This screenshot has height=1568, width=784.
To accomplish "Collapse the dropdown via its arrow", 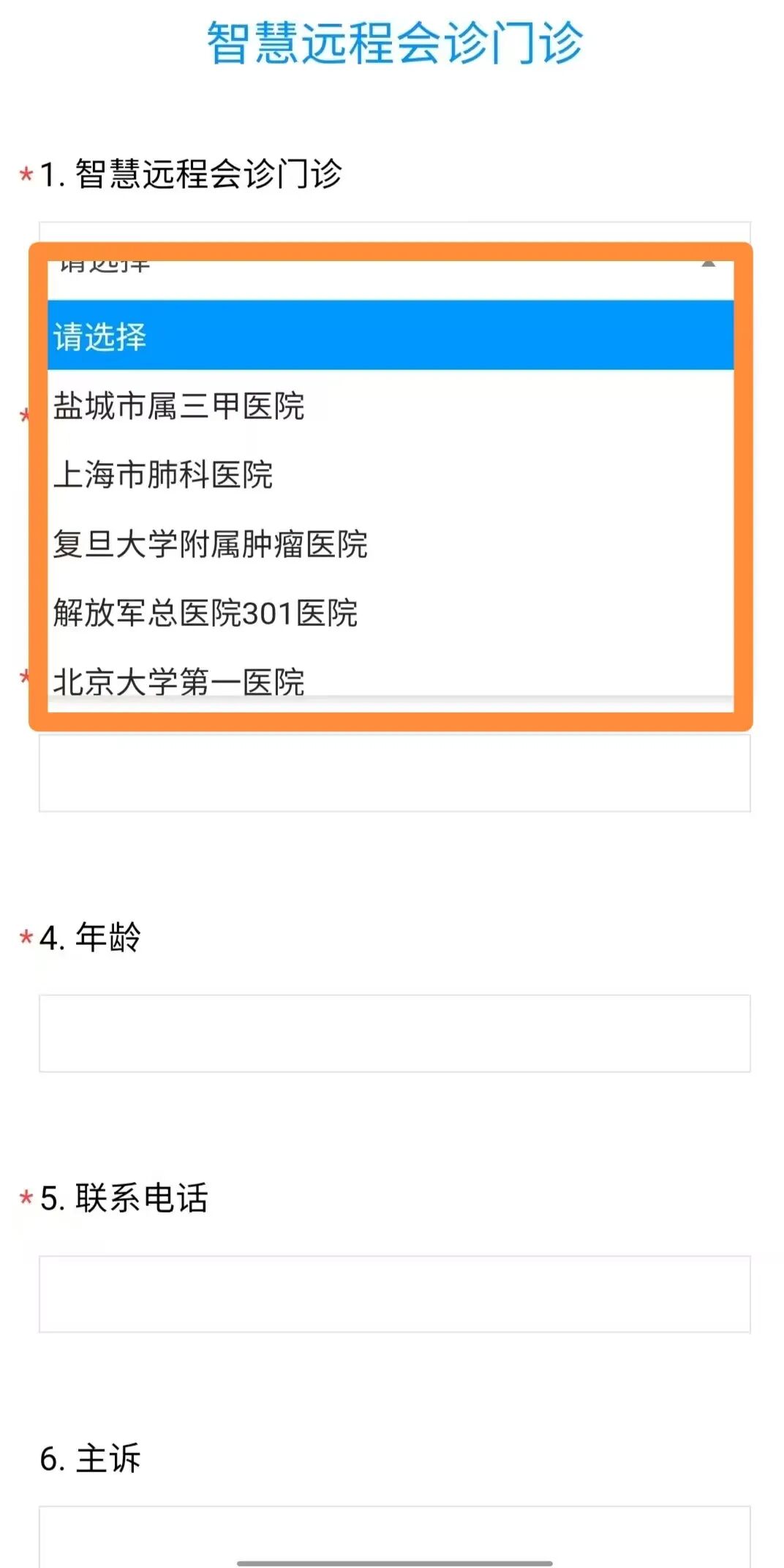I will tap(708, 265).
